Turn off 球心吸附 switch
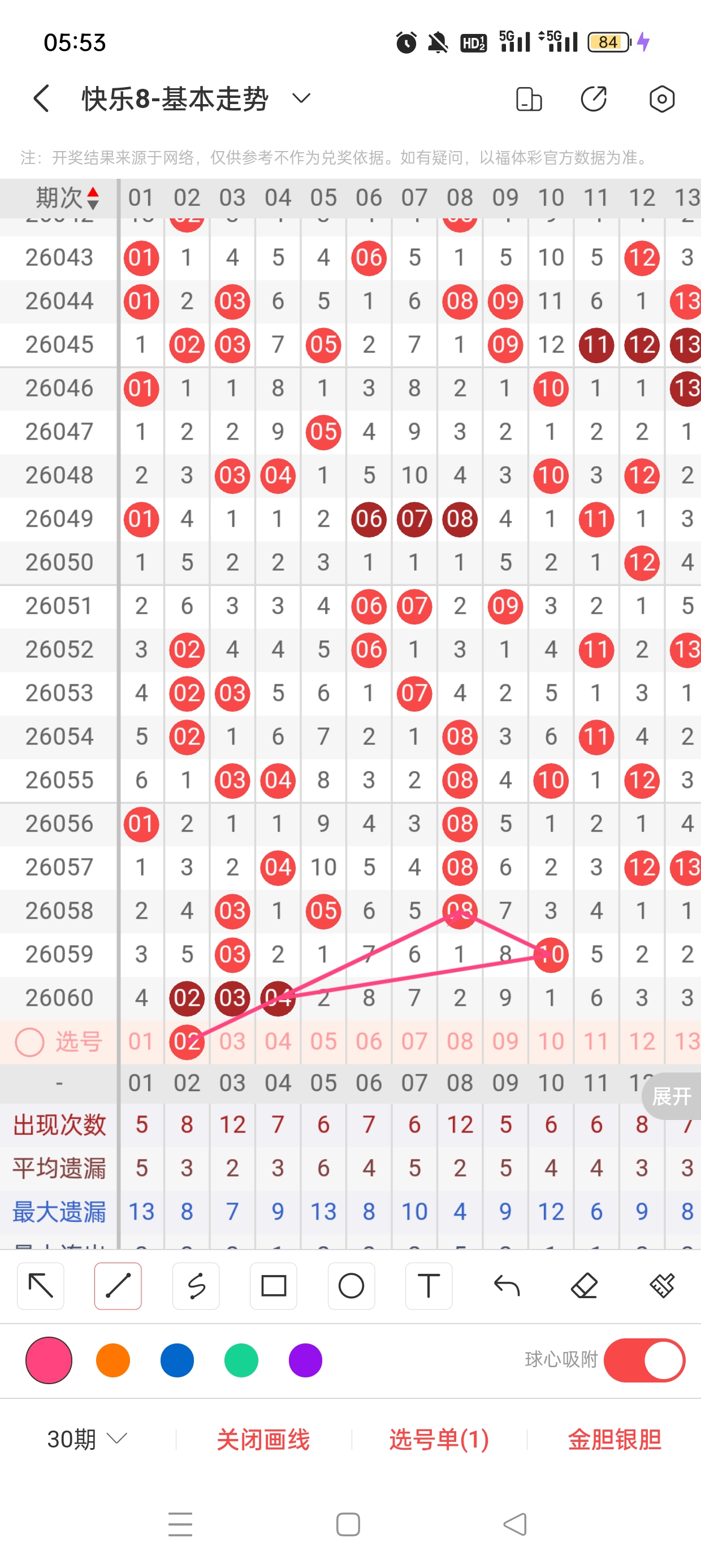The height and width of the screenshot is (1568, 701). pyautogui.click(x=644, y=1360)
